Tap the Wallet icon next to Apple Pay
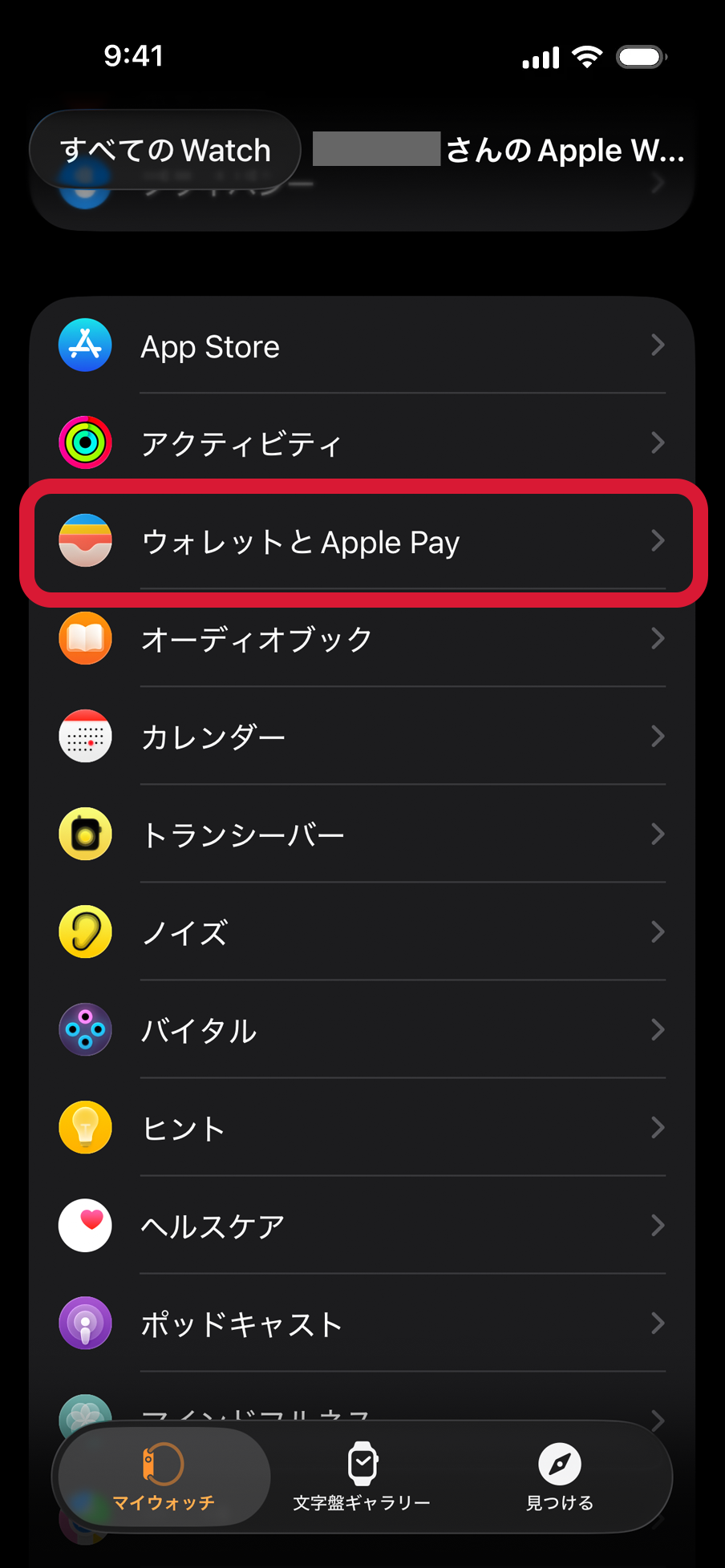725x1568 pixels. [x=85, y=541]
